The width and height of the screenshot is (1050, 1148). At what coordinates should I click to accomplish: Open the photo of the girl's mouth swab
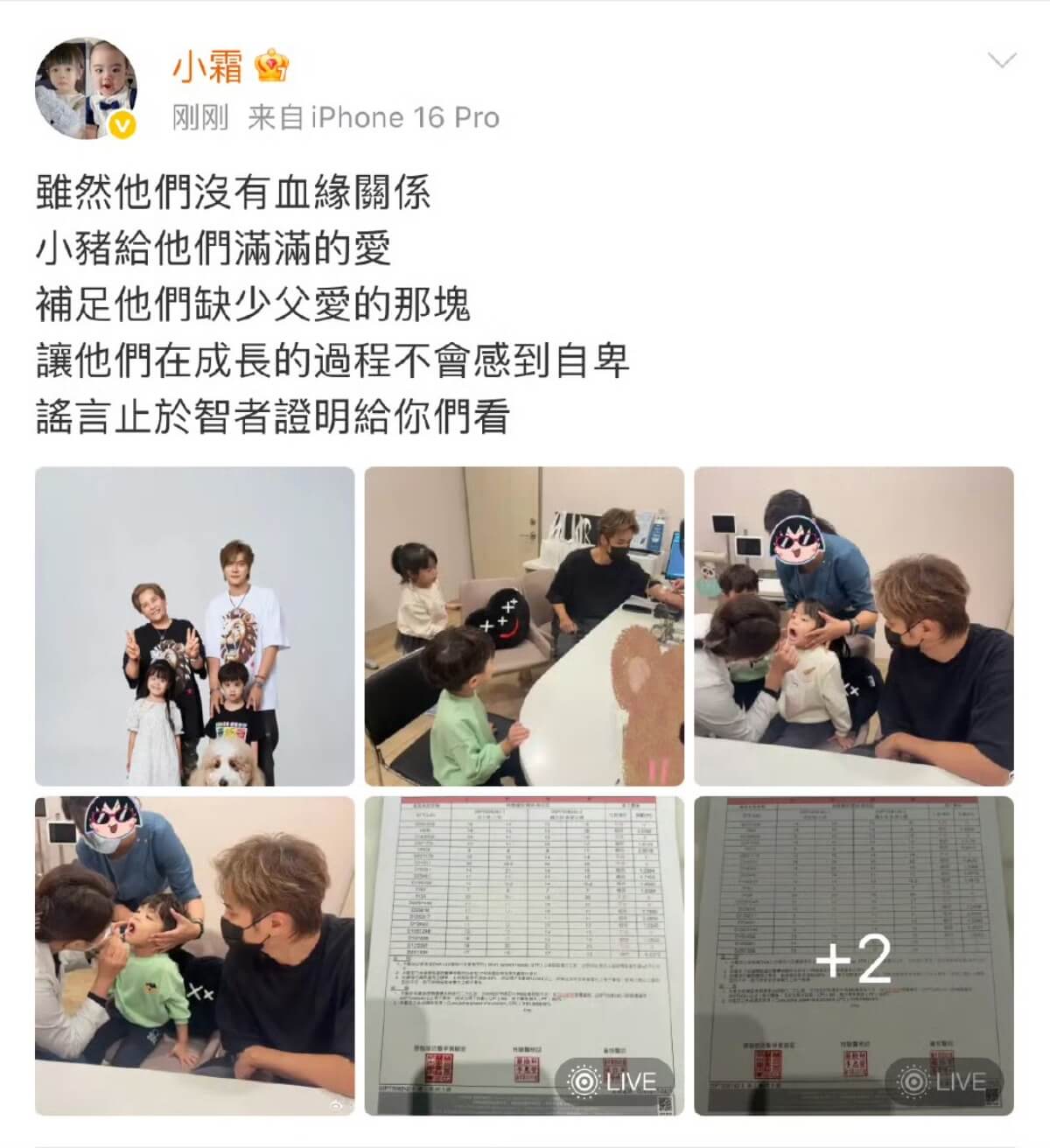[x=854, y=626]
